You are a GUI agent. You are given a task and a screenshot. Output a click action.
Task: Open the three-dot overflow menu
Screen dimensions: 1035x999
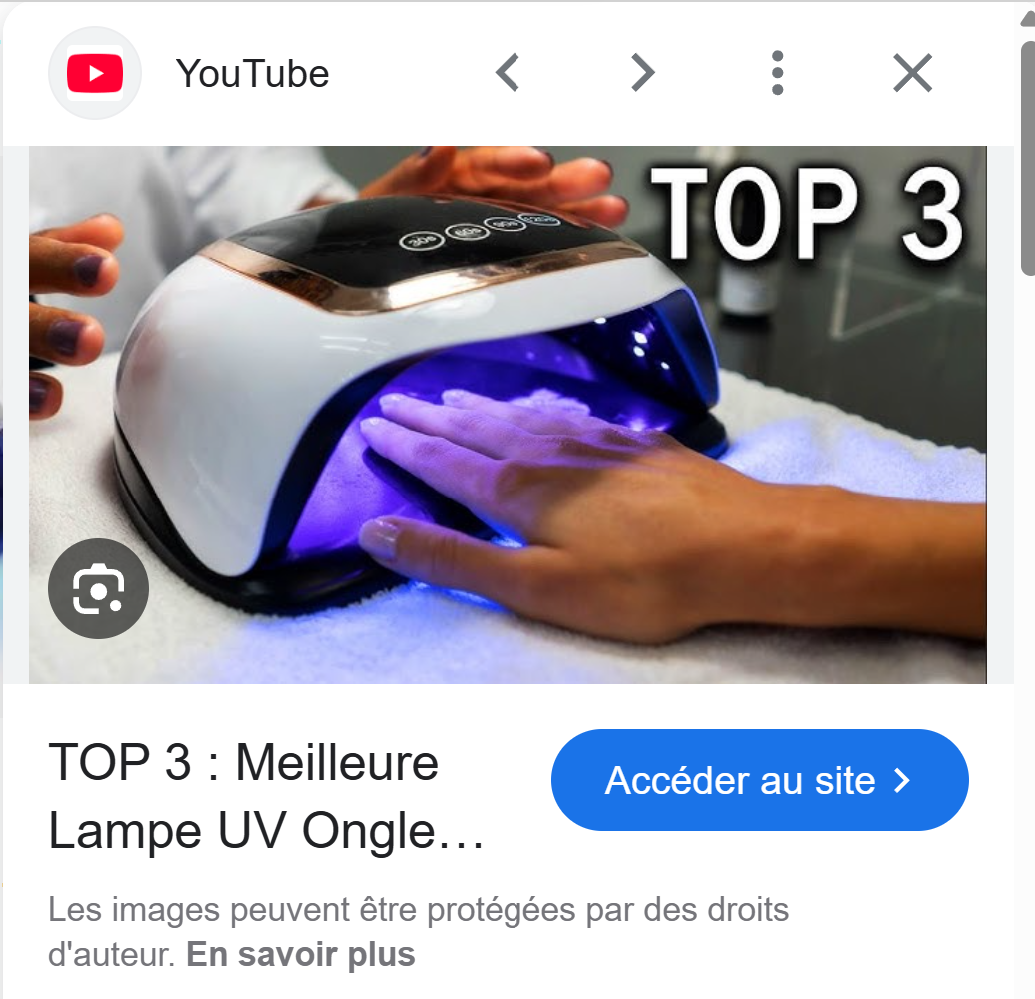(777, 73)
